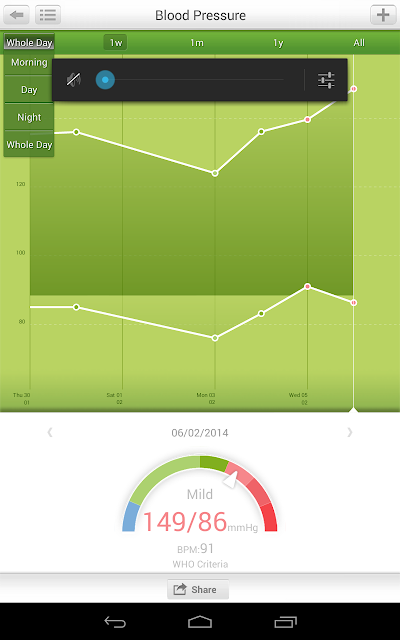Choose Night from the dropdown
The width and height of the screenshot is (400, 640).
[29, 117]
